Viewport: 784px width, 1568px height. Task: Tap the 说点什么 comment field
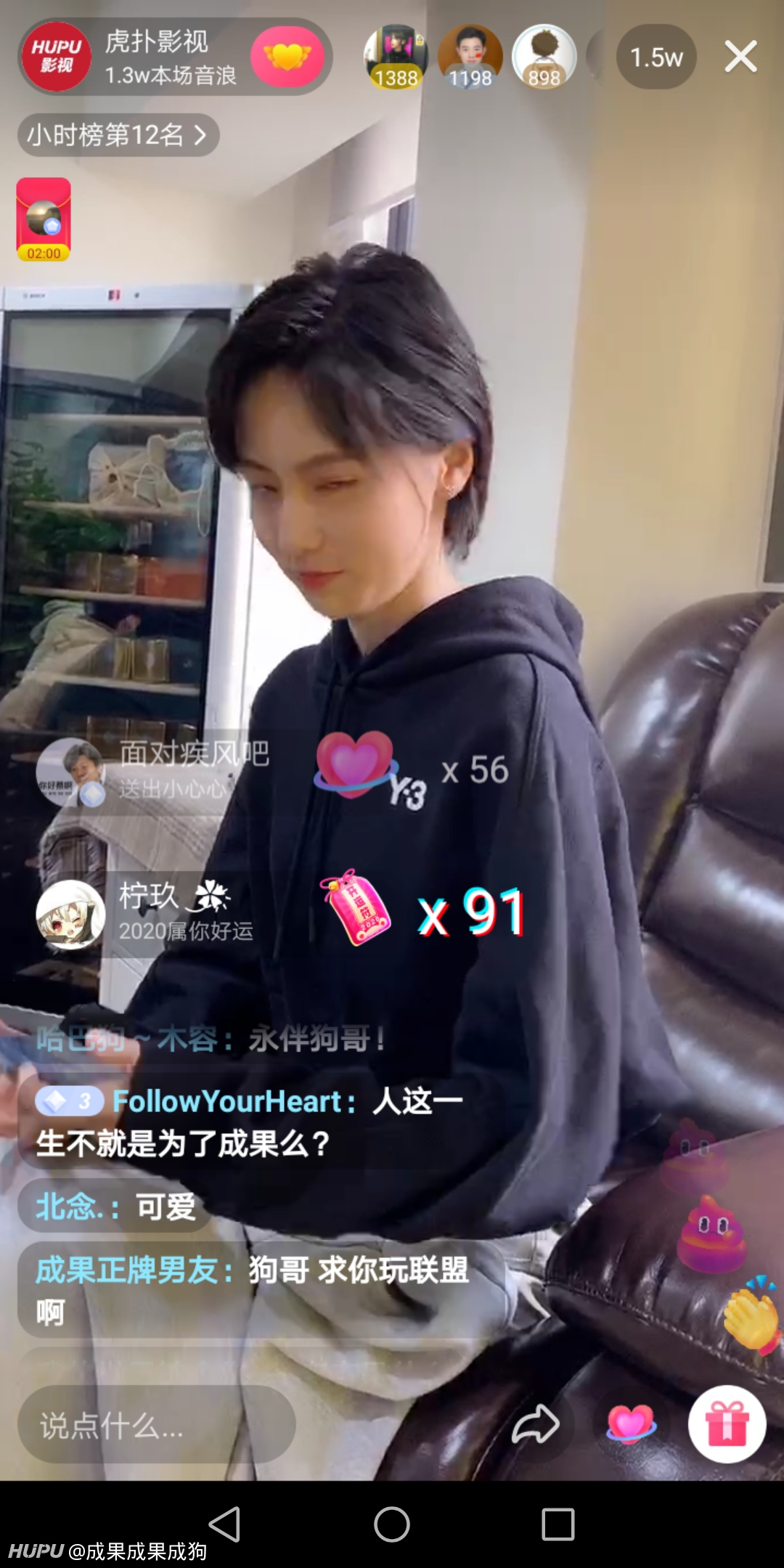pos(156,1424)
